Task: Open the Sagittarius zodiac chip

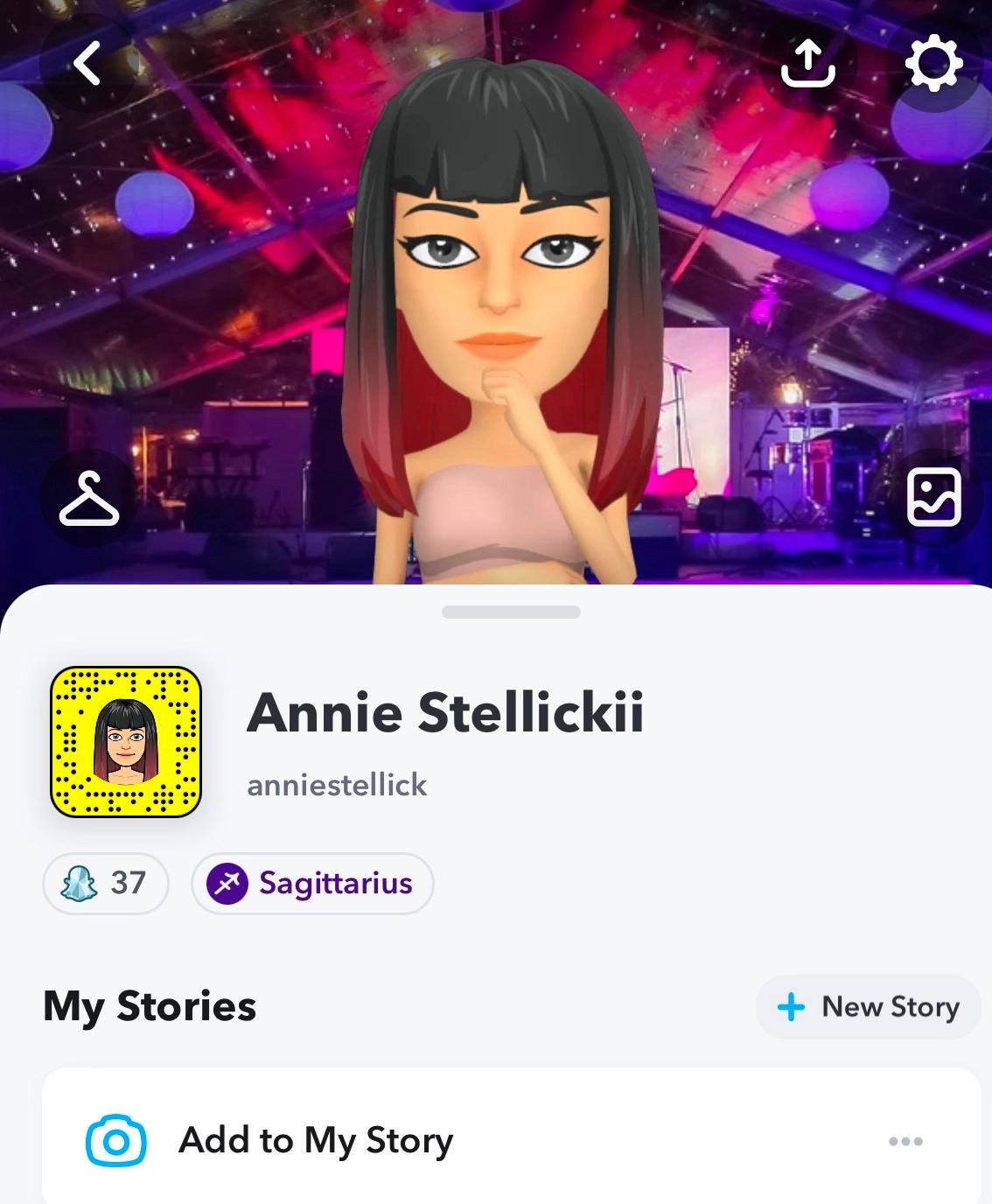Action: click(312, 883)
